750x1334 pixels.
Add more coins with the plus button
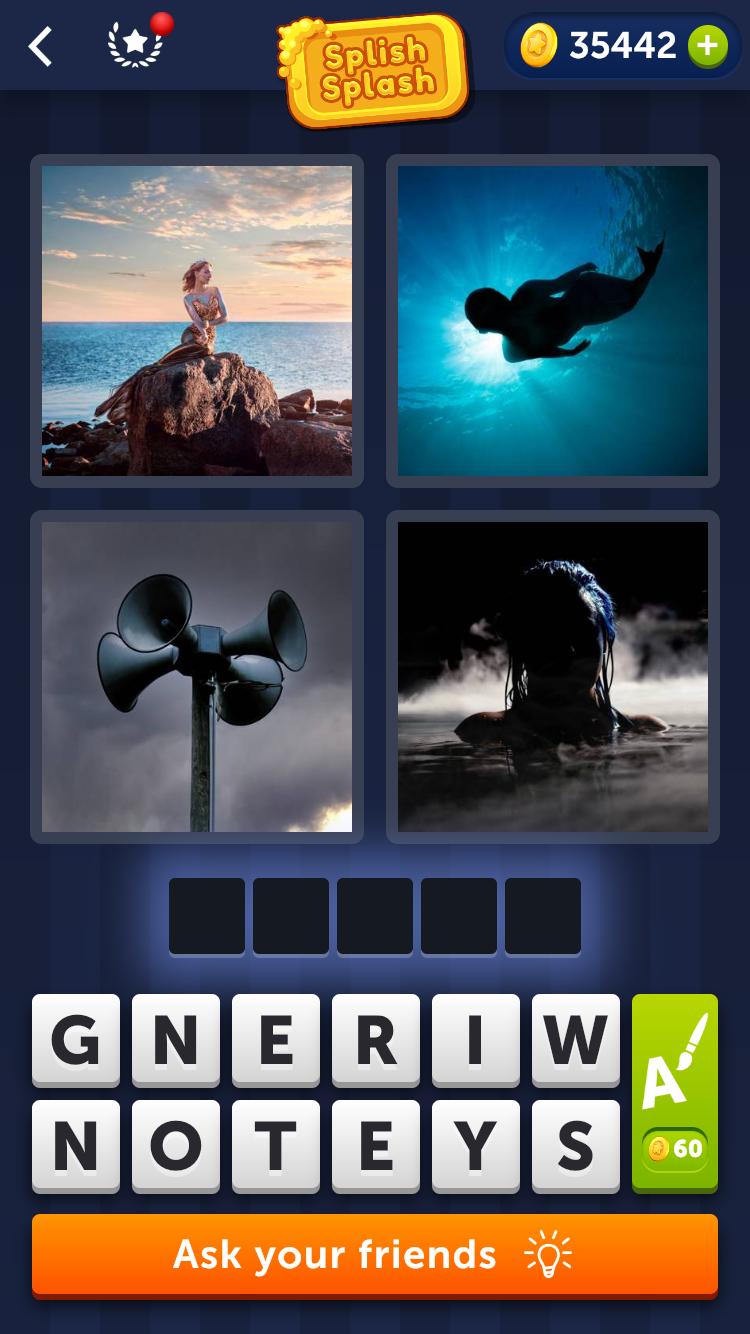[708, 46]
